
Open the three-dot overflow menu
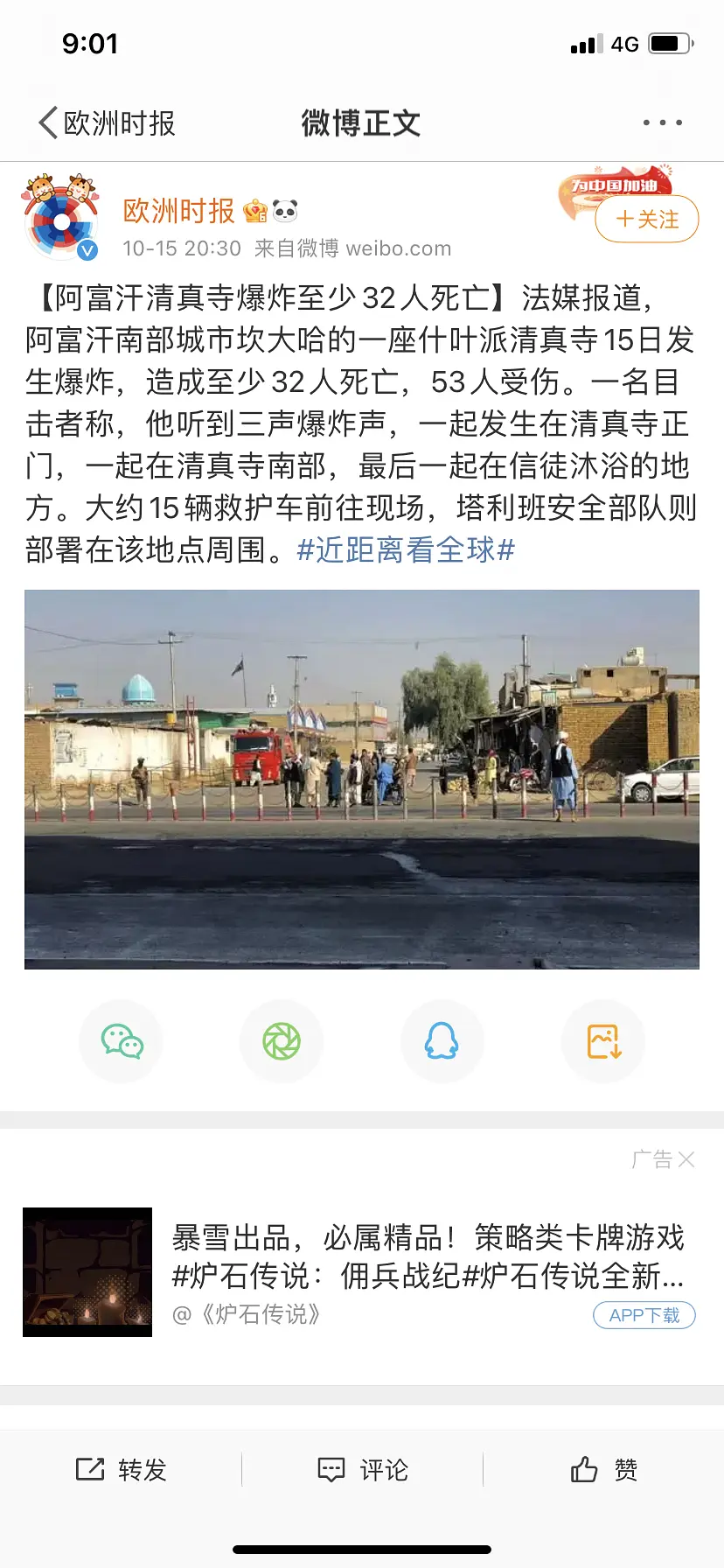[662, 122]
